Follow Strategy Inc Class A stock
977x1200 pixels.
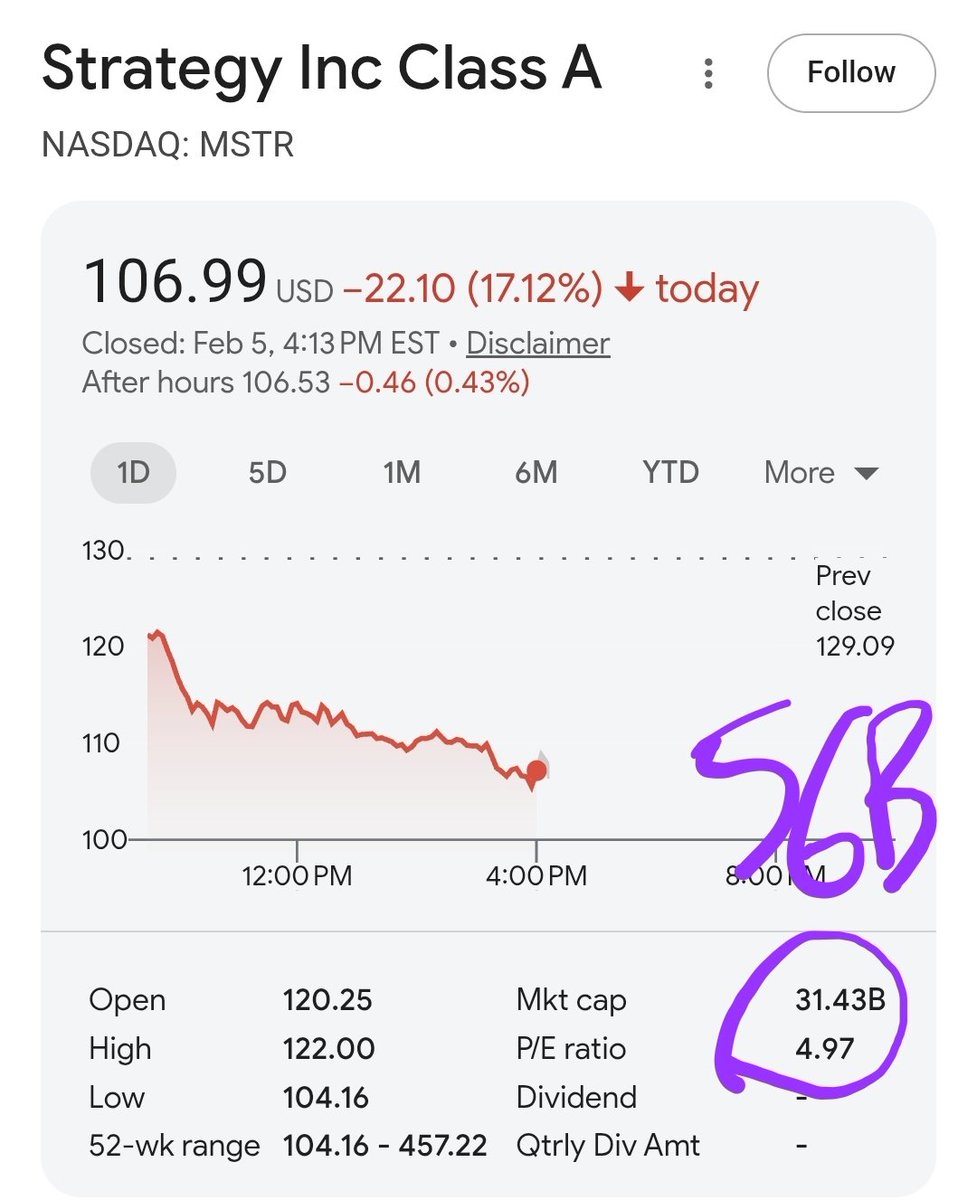click(850, 73)
